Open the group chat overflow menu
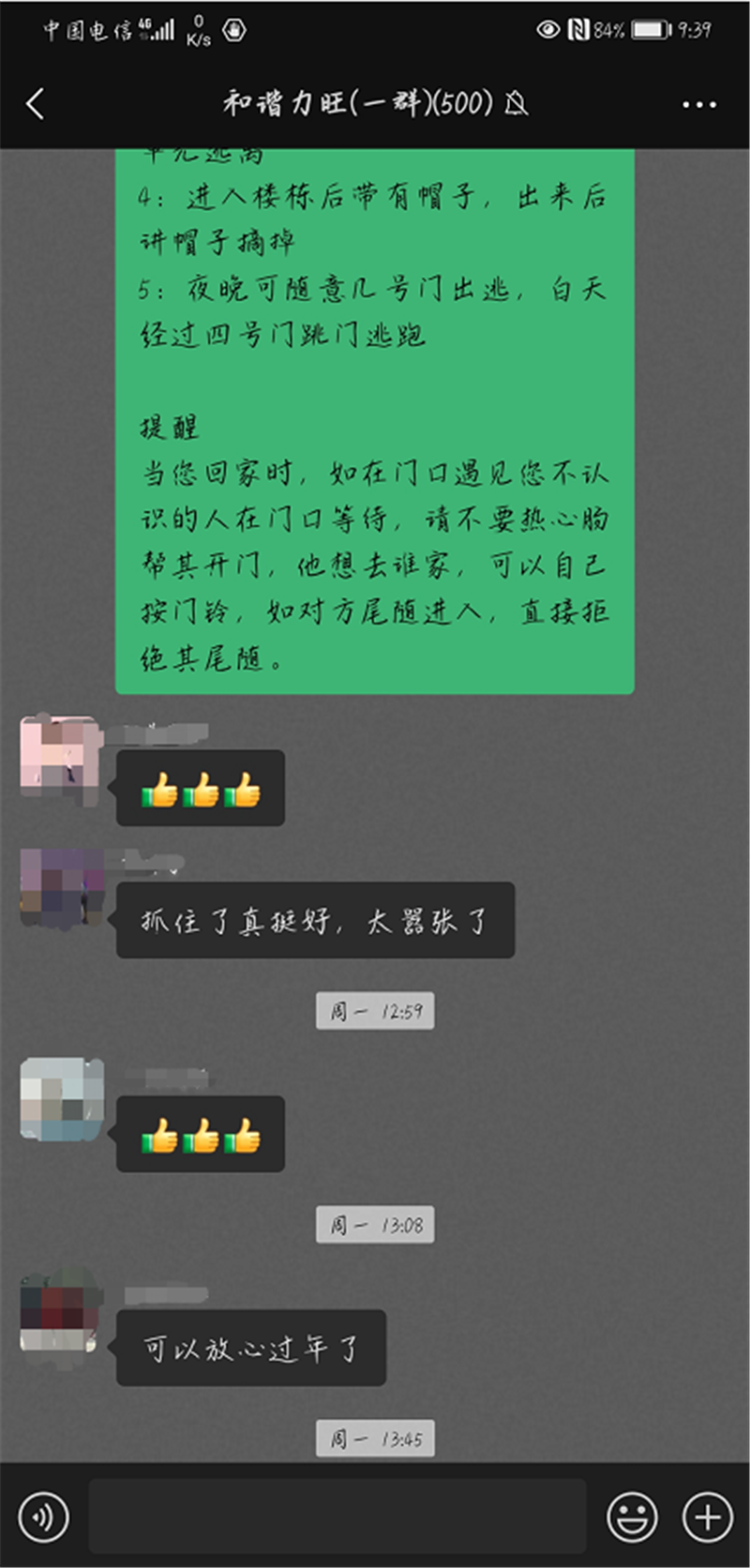 [x=698, y=104]
